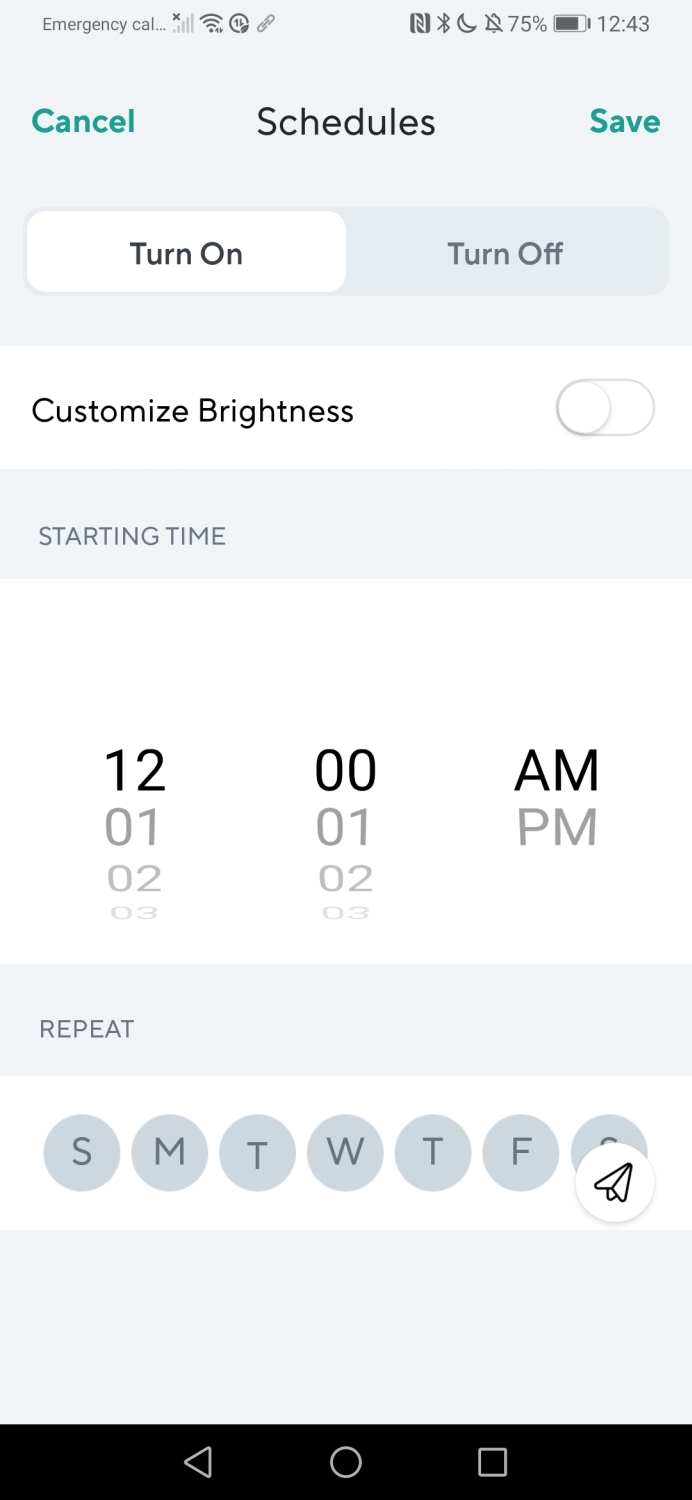Enable the Customize Brightness switch
The image size is (692, 1500).
point(605,408)
